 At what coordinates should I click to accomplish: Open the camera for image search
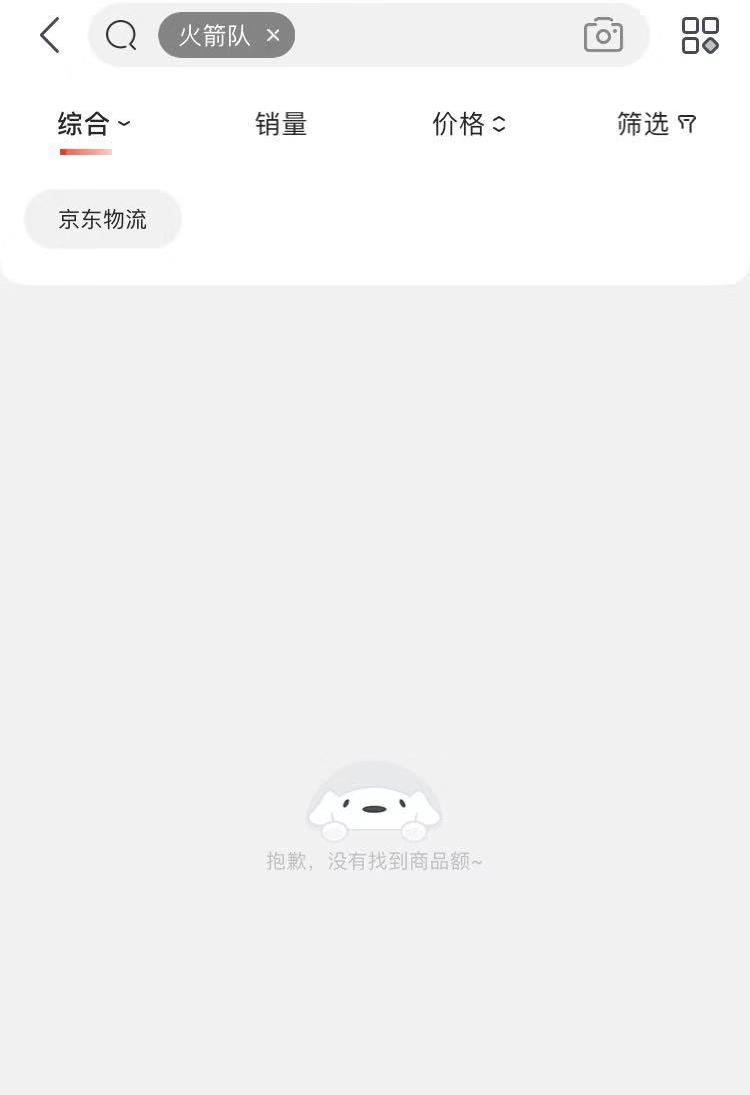[x=603, y=34]
